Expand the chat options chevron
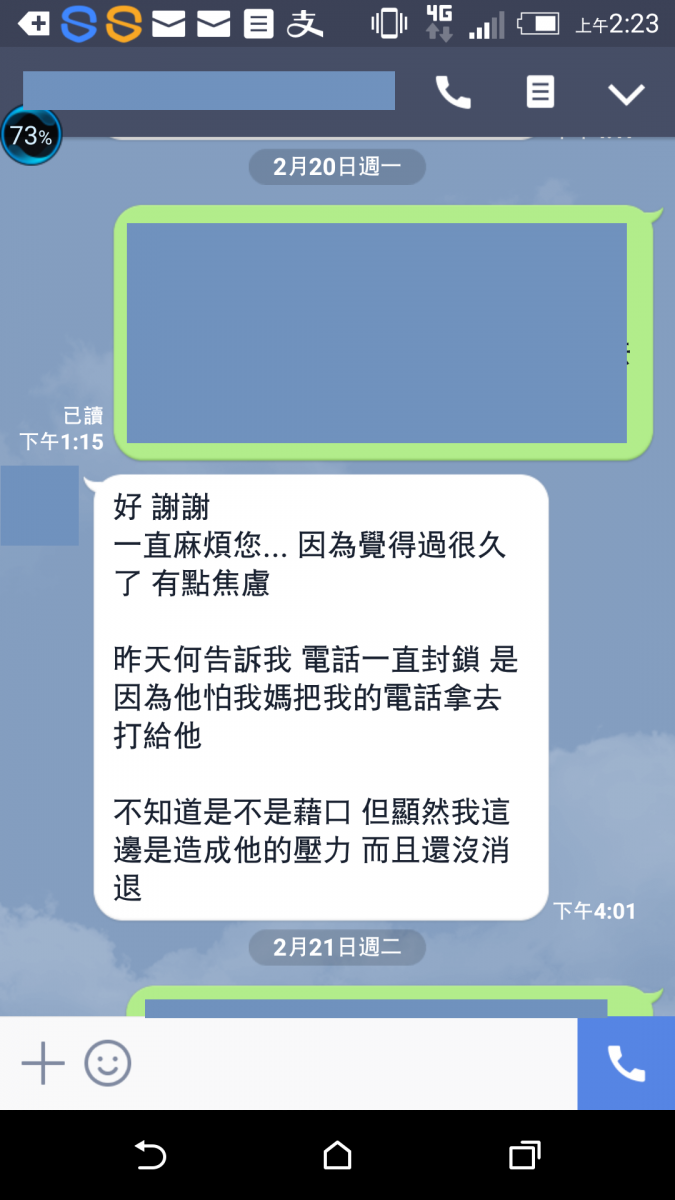Viewport: 675px width, 1200px height. coord(627,94)
